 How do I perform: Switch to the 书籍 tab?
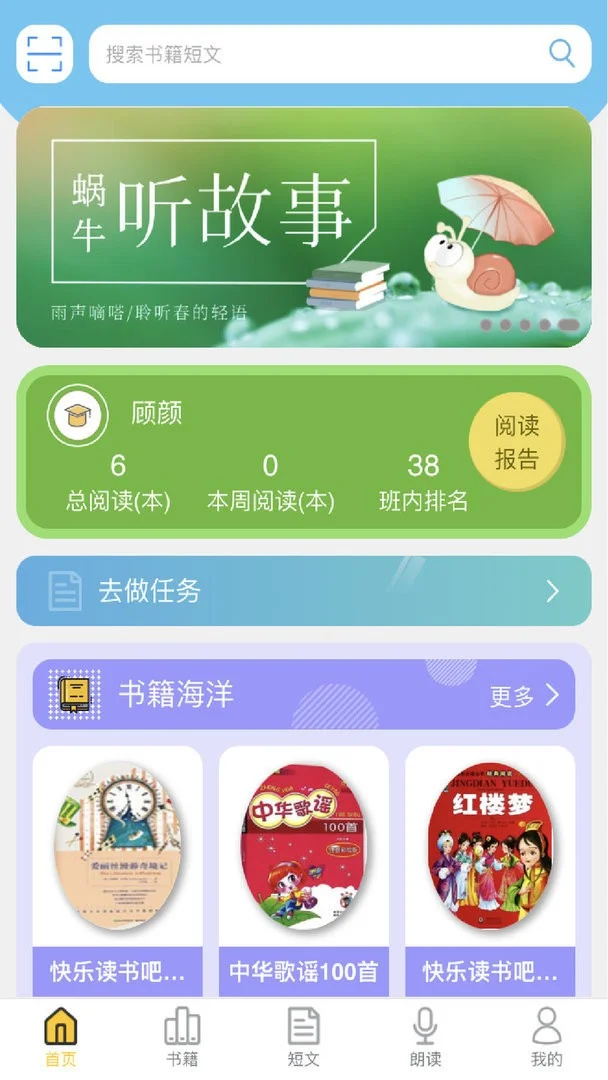click(x=182, y=1038)
